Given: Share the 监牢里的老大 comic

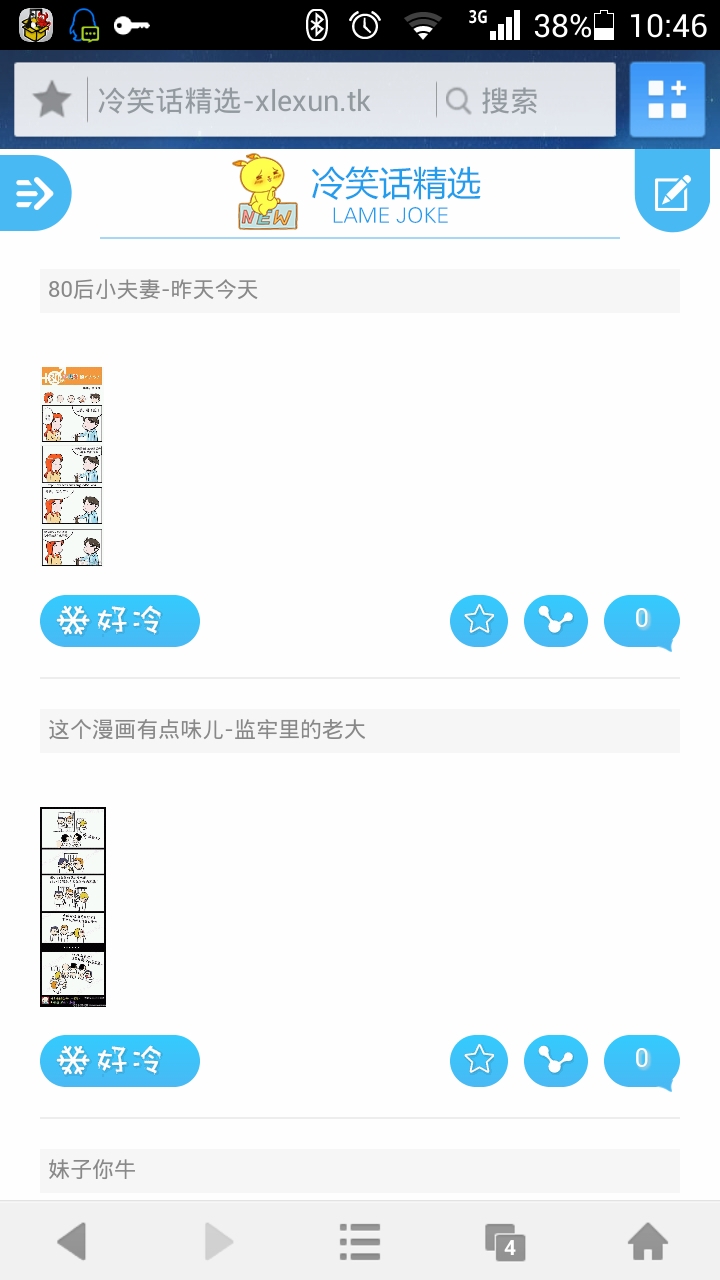Looking at the screenshot, I should (556, 1061).
